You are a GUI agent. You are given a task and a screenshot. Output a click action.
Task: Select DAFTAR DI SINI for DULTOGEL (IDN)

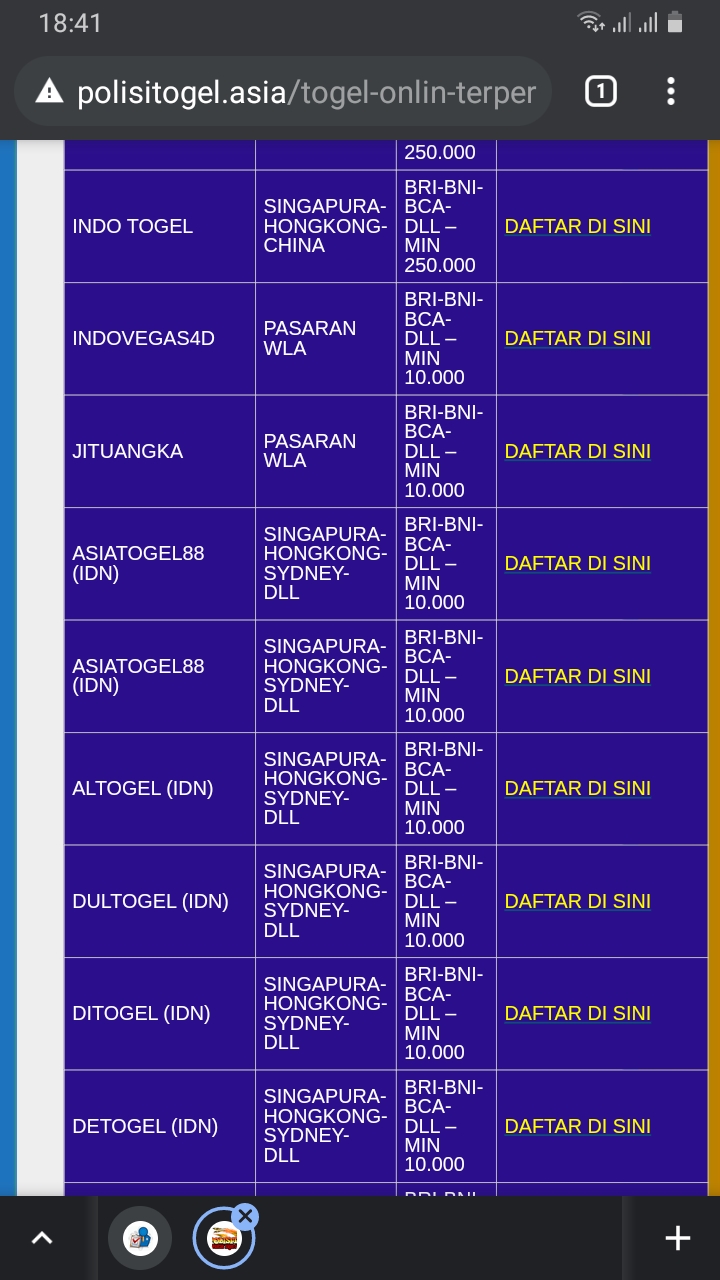click(577, 901)
